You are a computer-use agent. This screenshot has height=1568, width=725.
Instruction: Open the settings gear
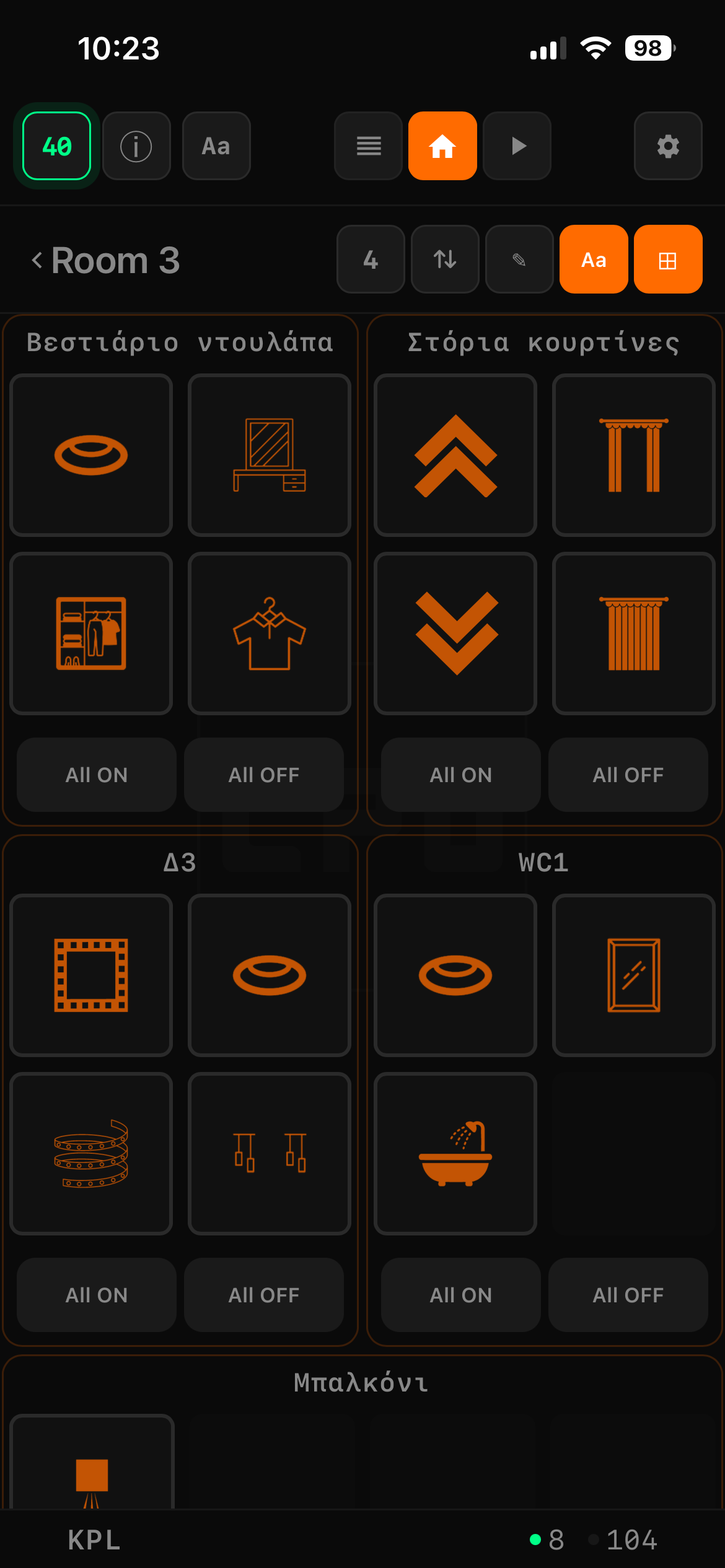pyautogui.click(x=668, y=146)
